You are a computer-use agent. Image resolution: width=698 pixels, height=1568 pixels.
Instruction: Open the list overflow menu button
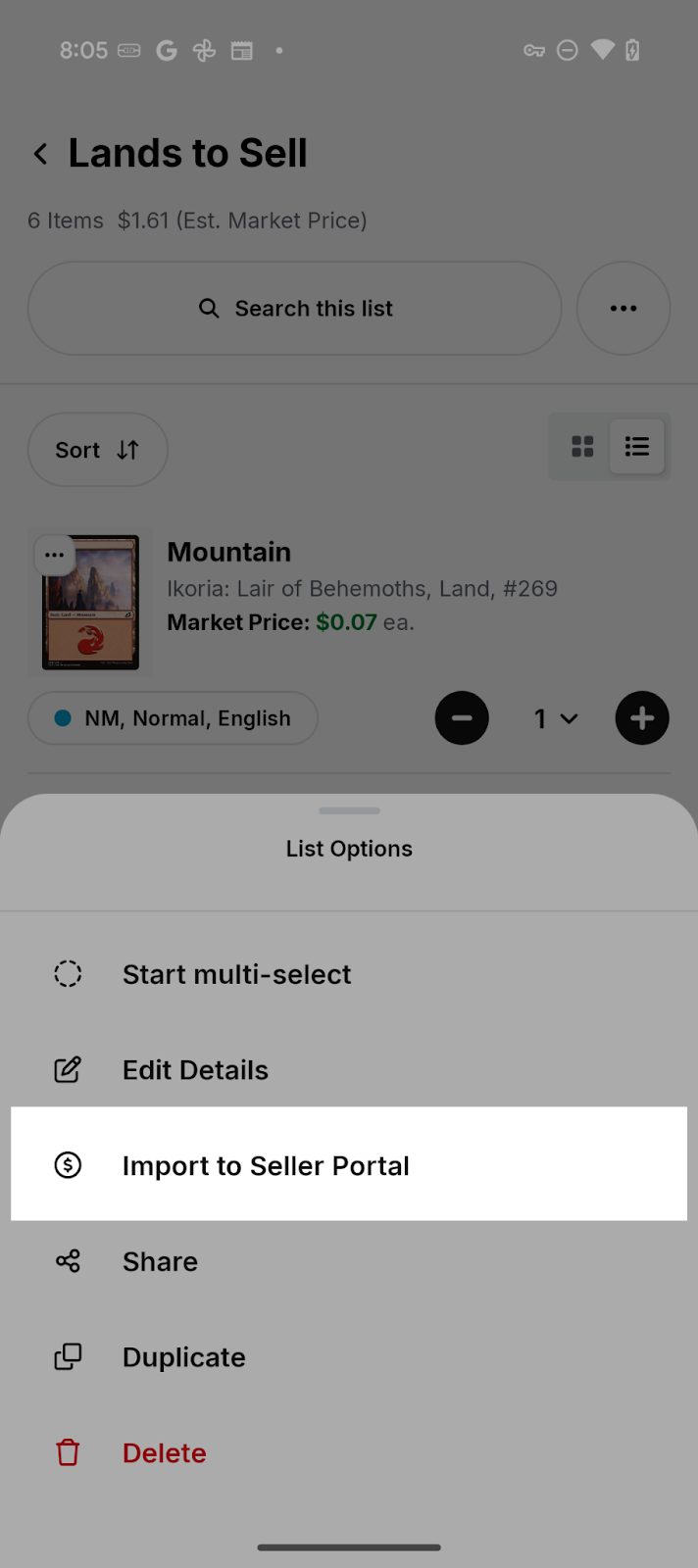click(x=623, y=309)
